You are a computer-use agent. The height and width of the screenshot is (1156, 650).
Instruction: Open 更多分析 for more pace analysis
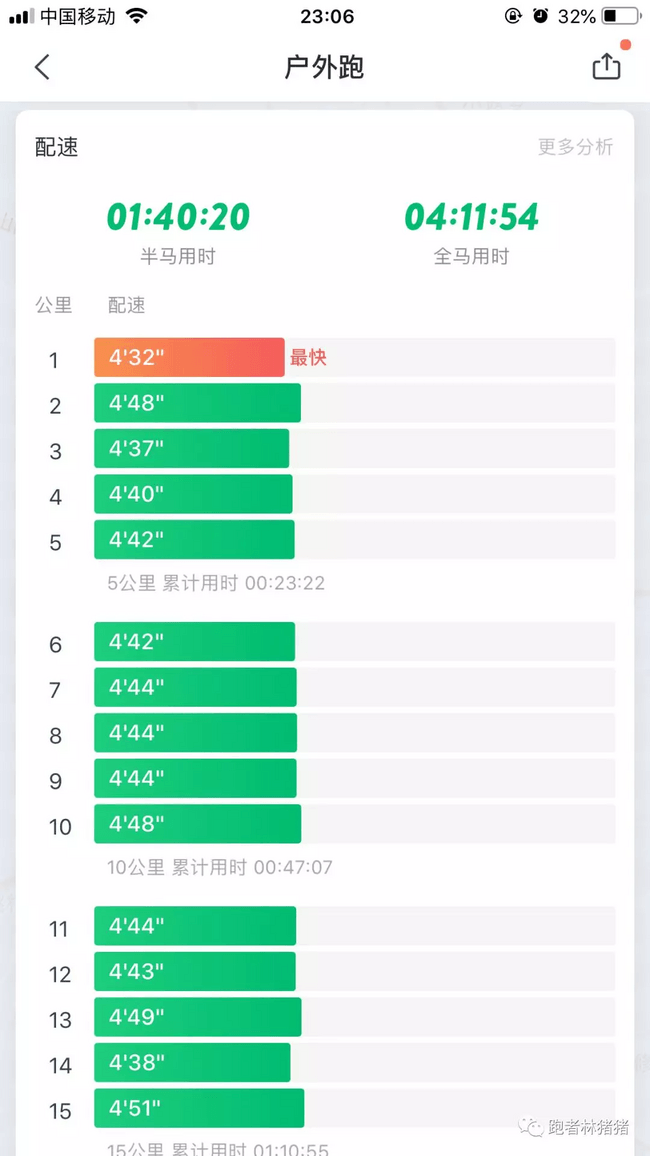[x=575, y=147]
